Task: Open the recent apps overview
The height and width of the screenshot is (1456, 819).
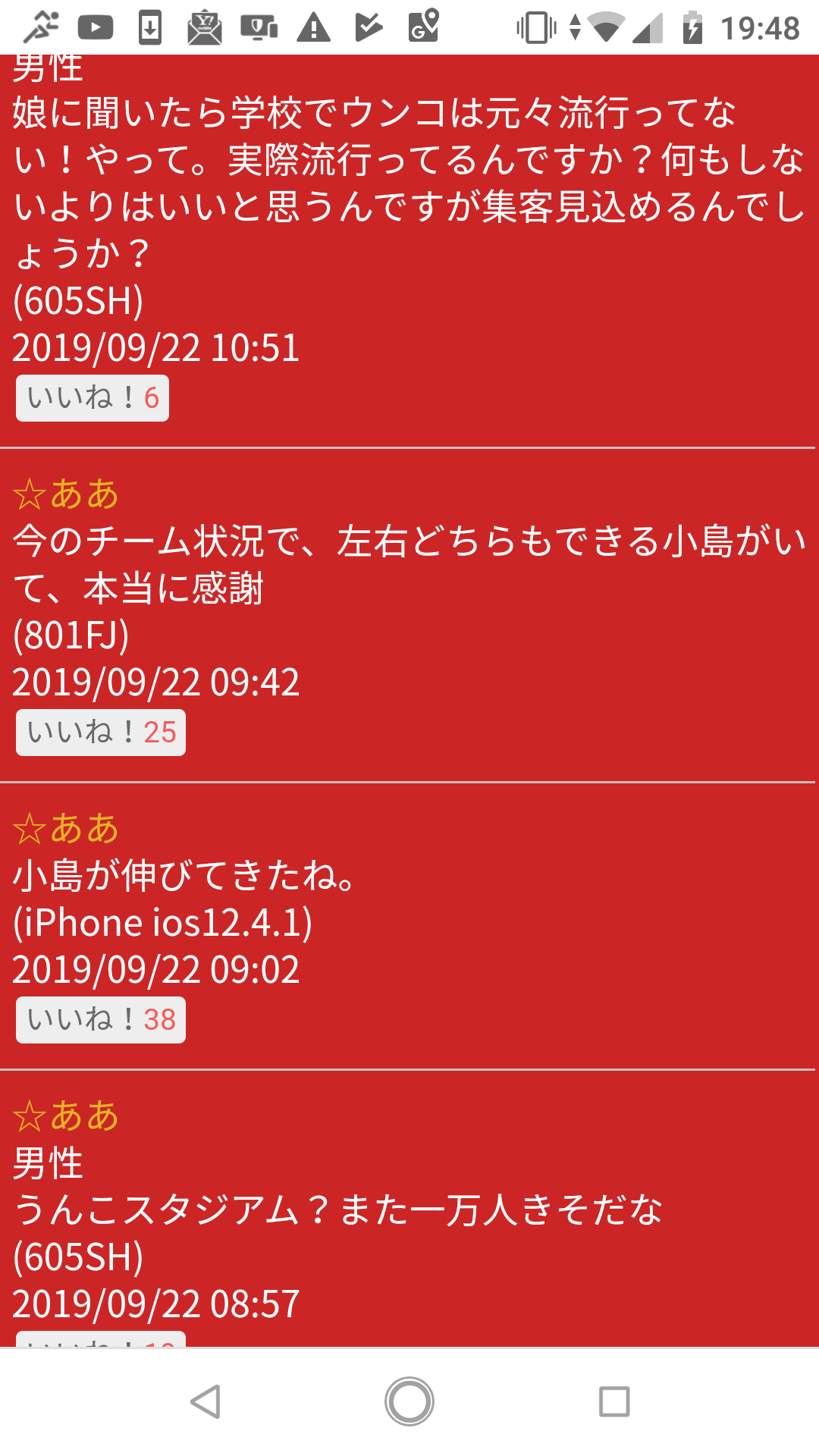Action: pos(614,1401)
